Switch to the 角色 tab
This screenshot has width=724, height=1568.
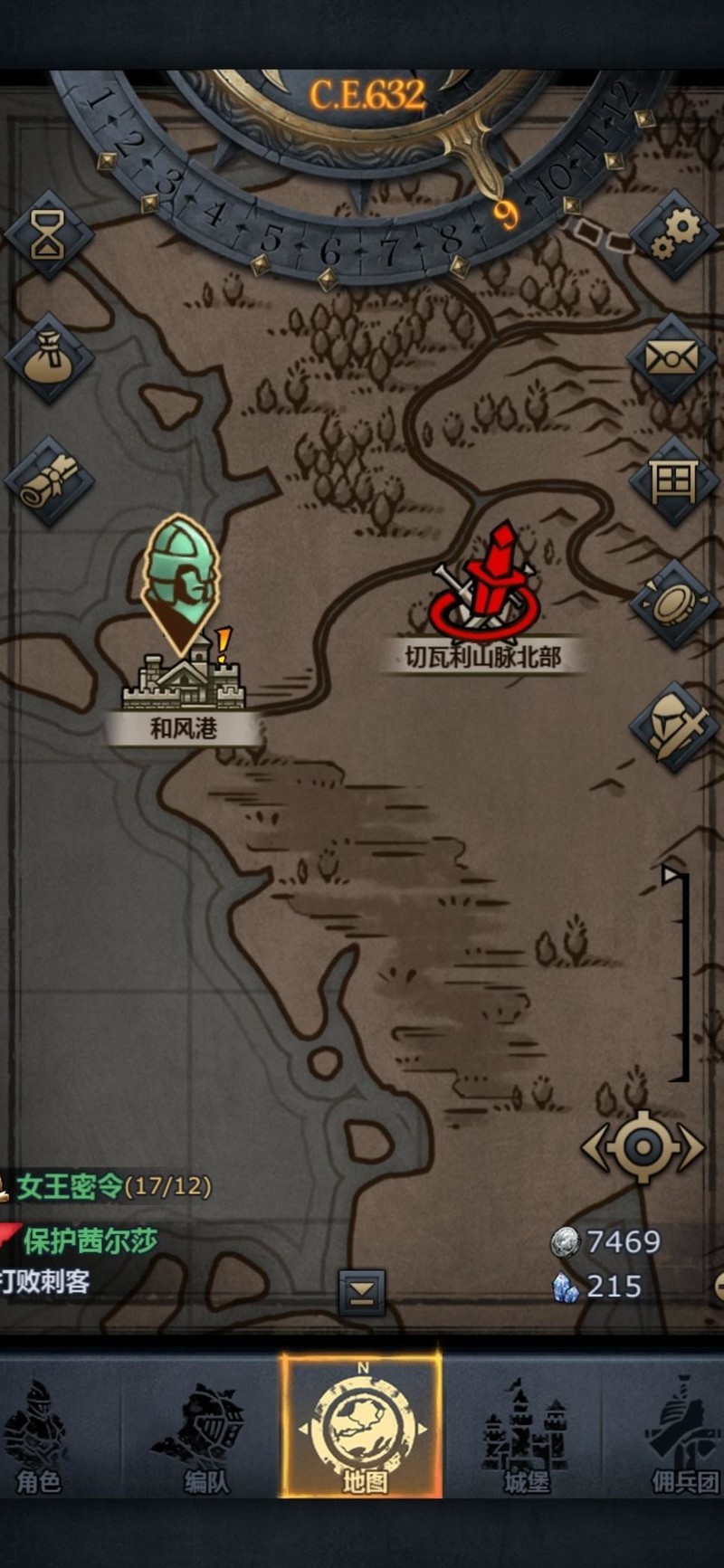pyautogui.click(x=38, y=1437)
